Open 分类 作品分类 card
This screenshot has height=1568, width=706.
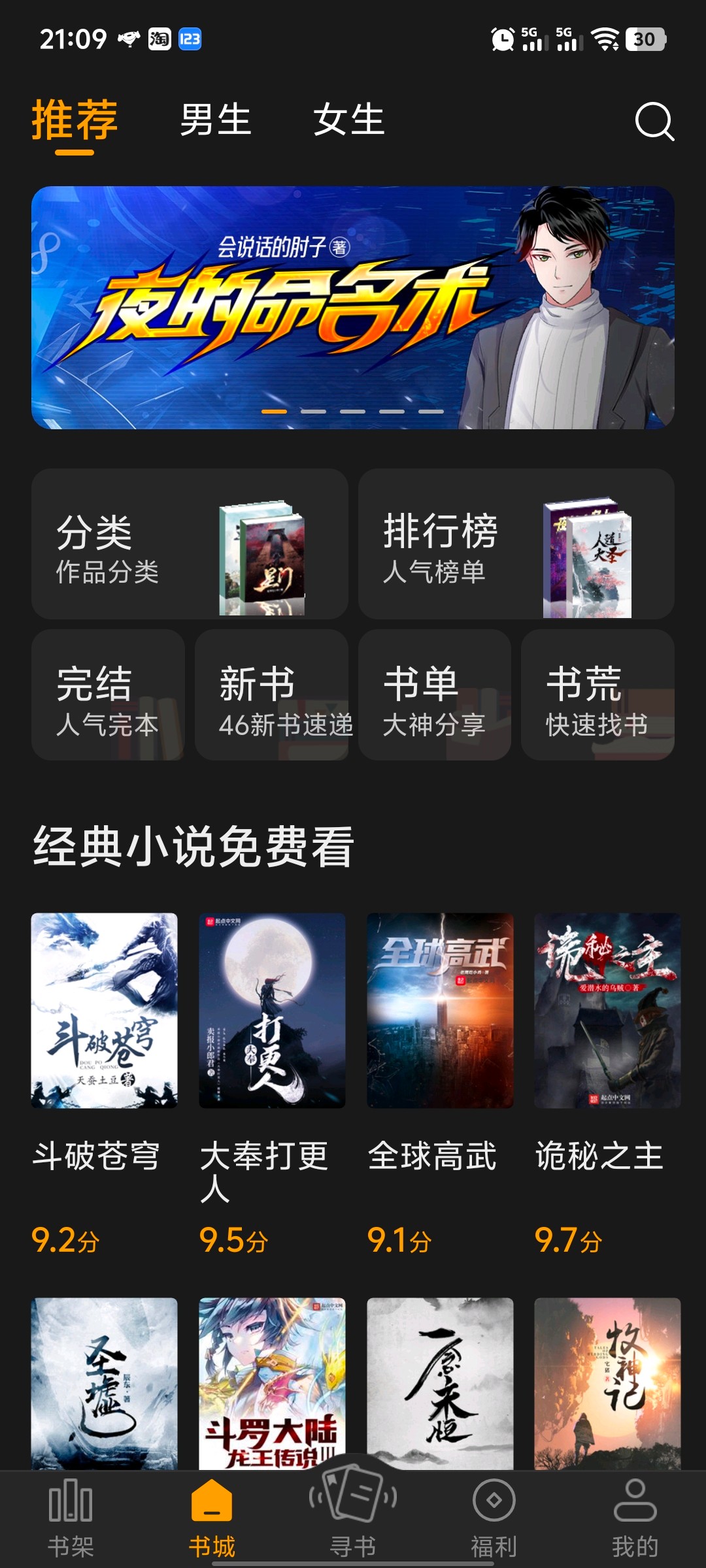click(190, 544)
